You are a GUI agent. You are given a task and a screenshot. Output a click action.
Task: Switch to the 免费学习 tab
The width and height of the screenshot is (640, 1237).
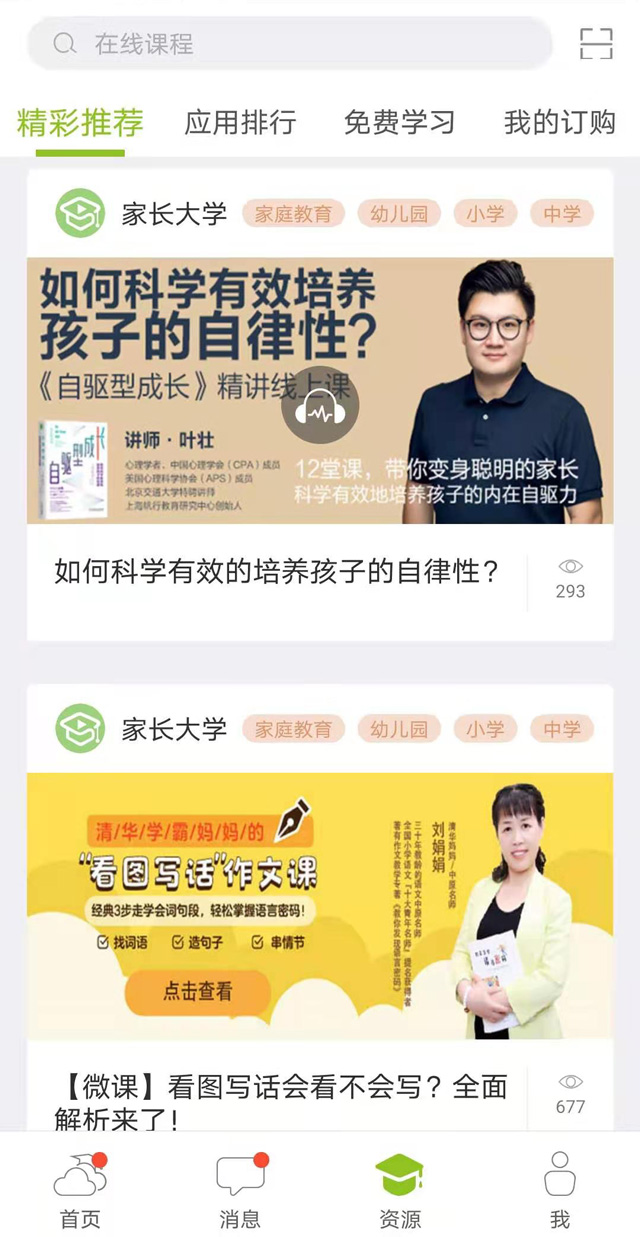pyautogui.click(x=399, y=123)
